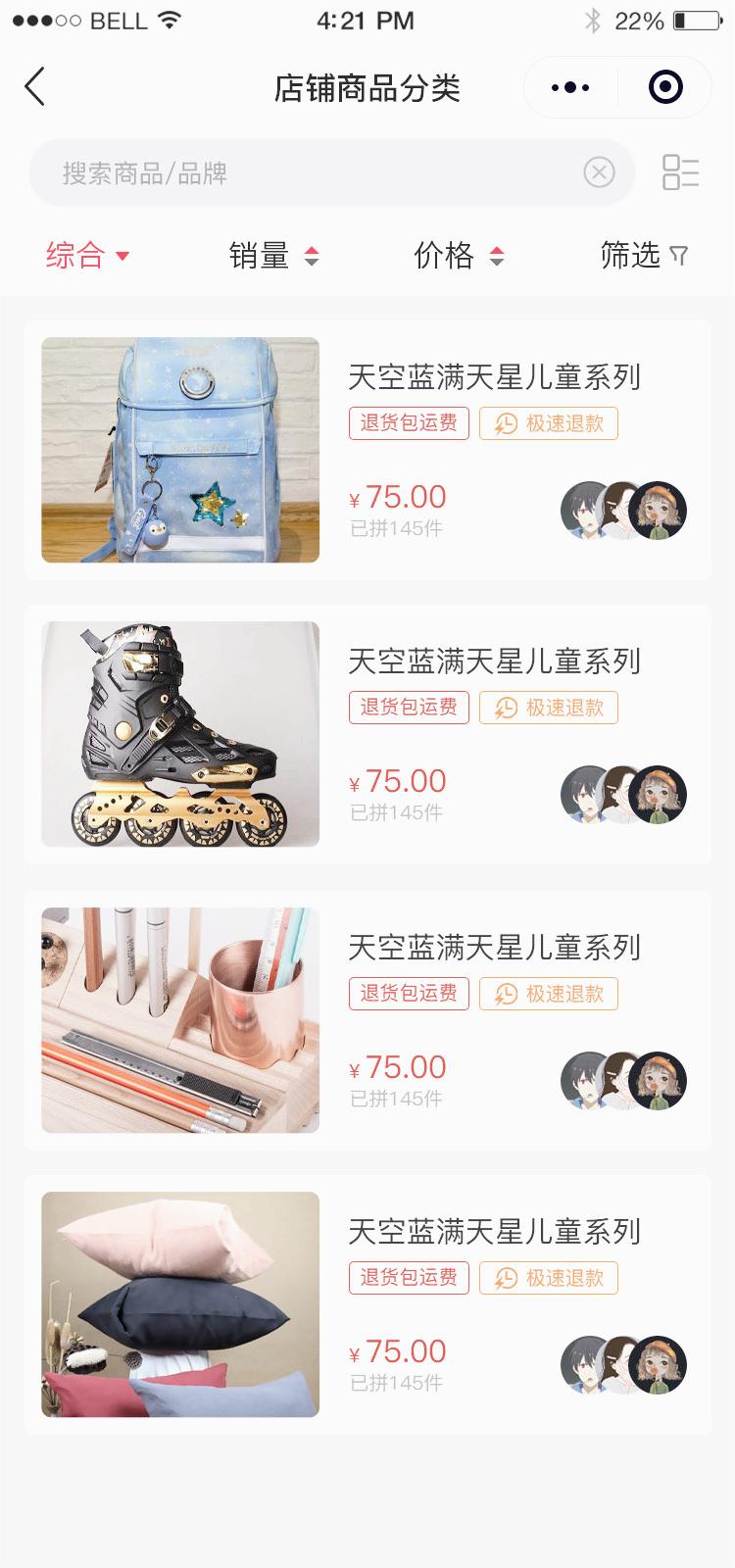Sort products by 价格
The width and height of the screenshot is (735, 1568).
(459, 256)
